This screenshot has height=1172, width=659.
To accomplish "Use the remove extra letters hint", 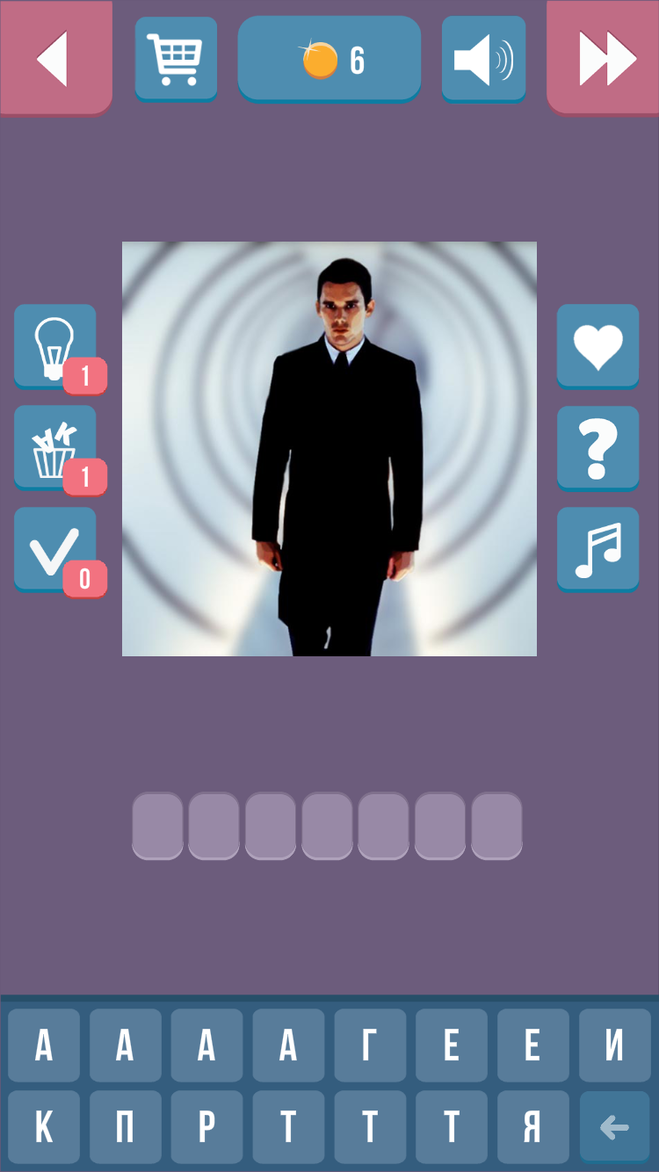I will click(55, 447).
